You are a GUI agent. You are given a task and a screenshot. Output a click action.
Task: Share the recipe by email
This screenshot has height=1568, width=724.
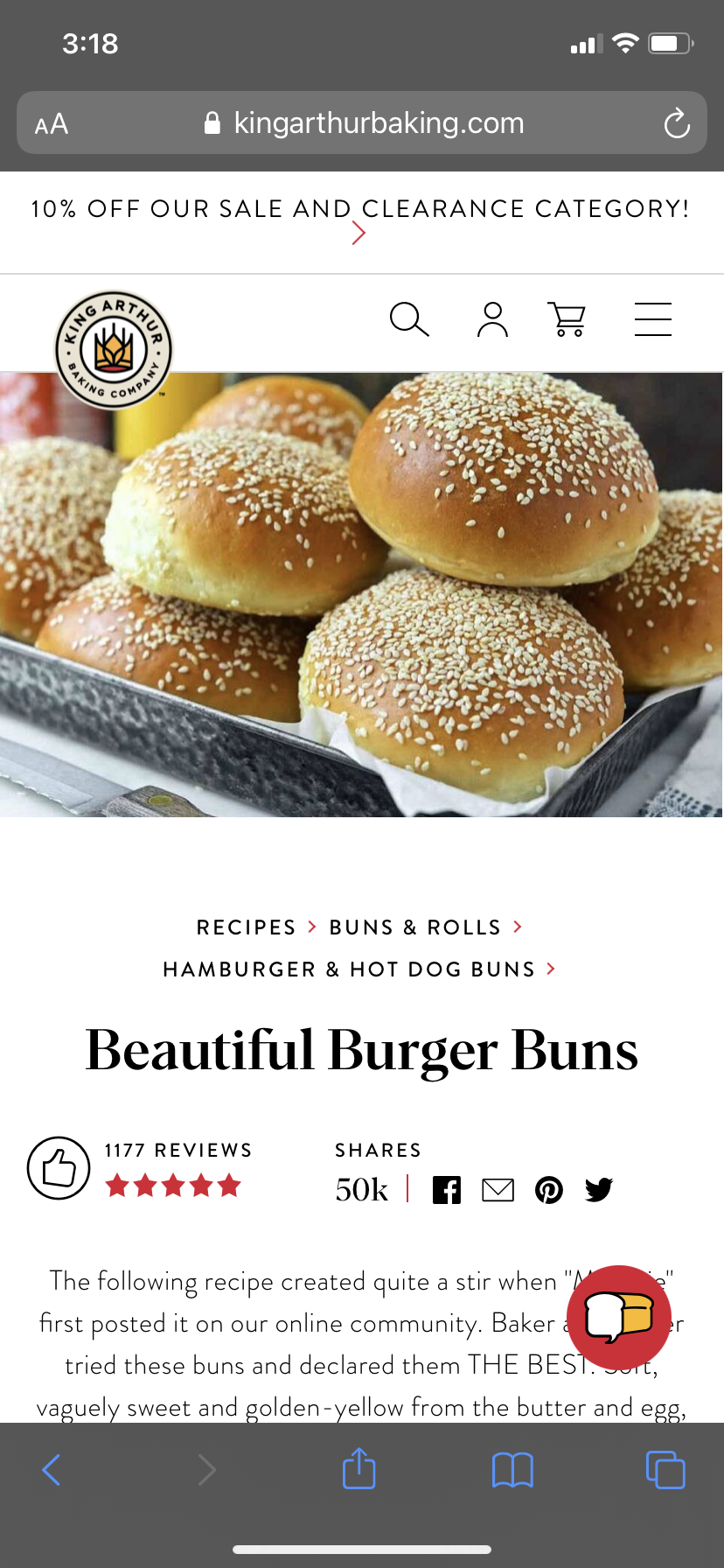[x=498, y=1190]
